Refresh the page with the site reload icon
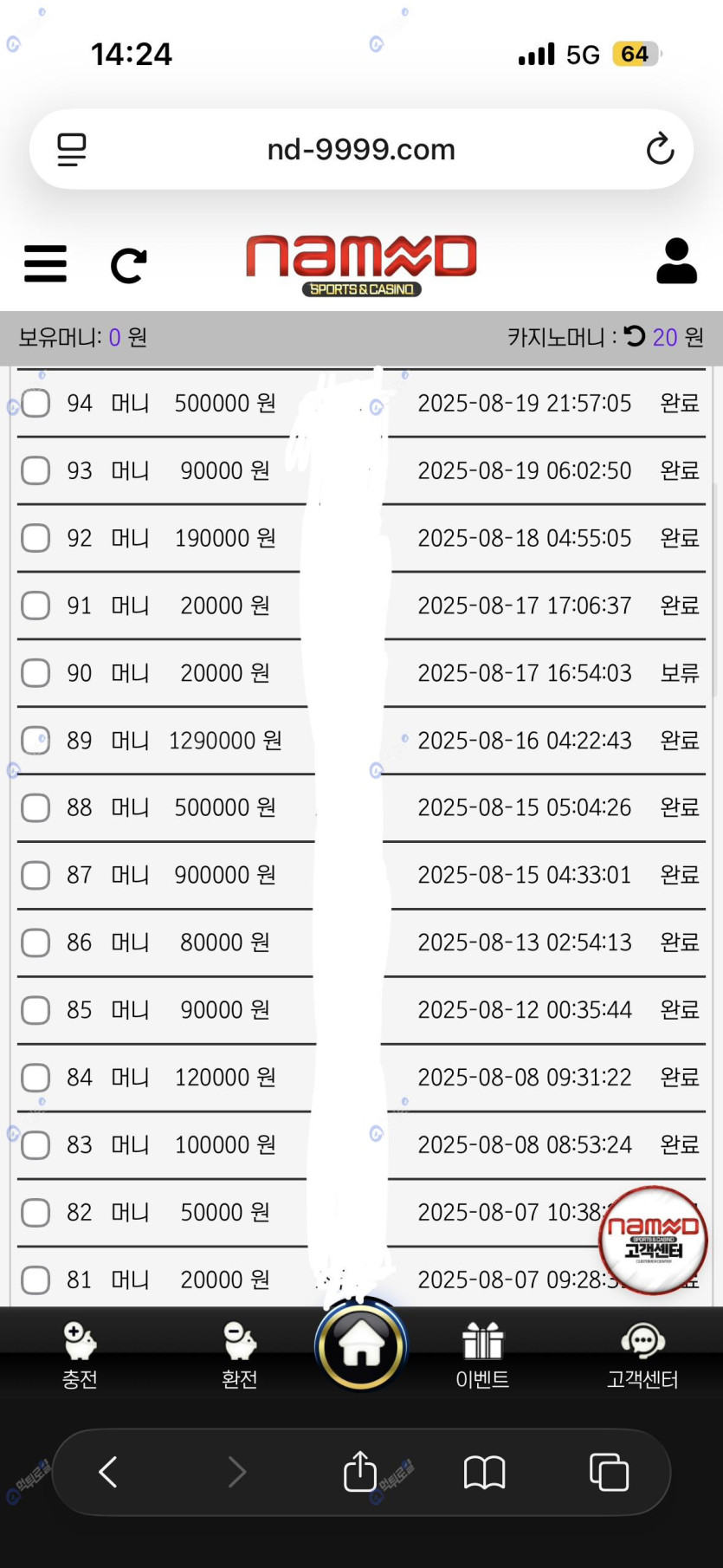This screenshot has width=723, height=1568. 129,265
